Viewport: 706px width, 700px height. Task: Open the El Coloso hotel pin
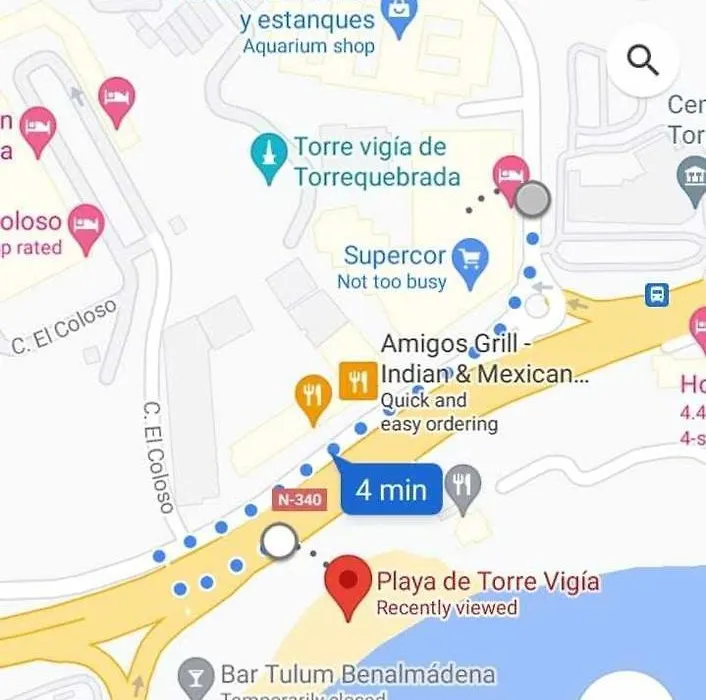(88, 224)
